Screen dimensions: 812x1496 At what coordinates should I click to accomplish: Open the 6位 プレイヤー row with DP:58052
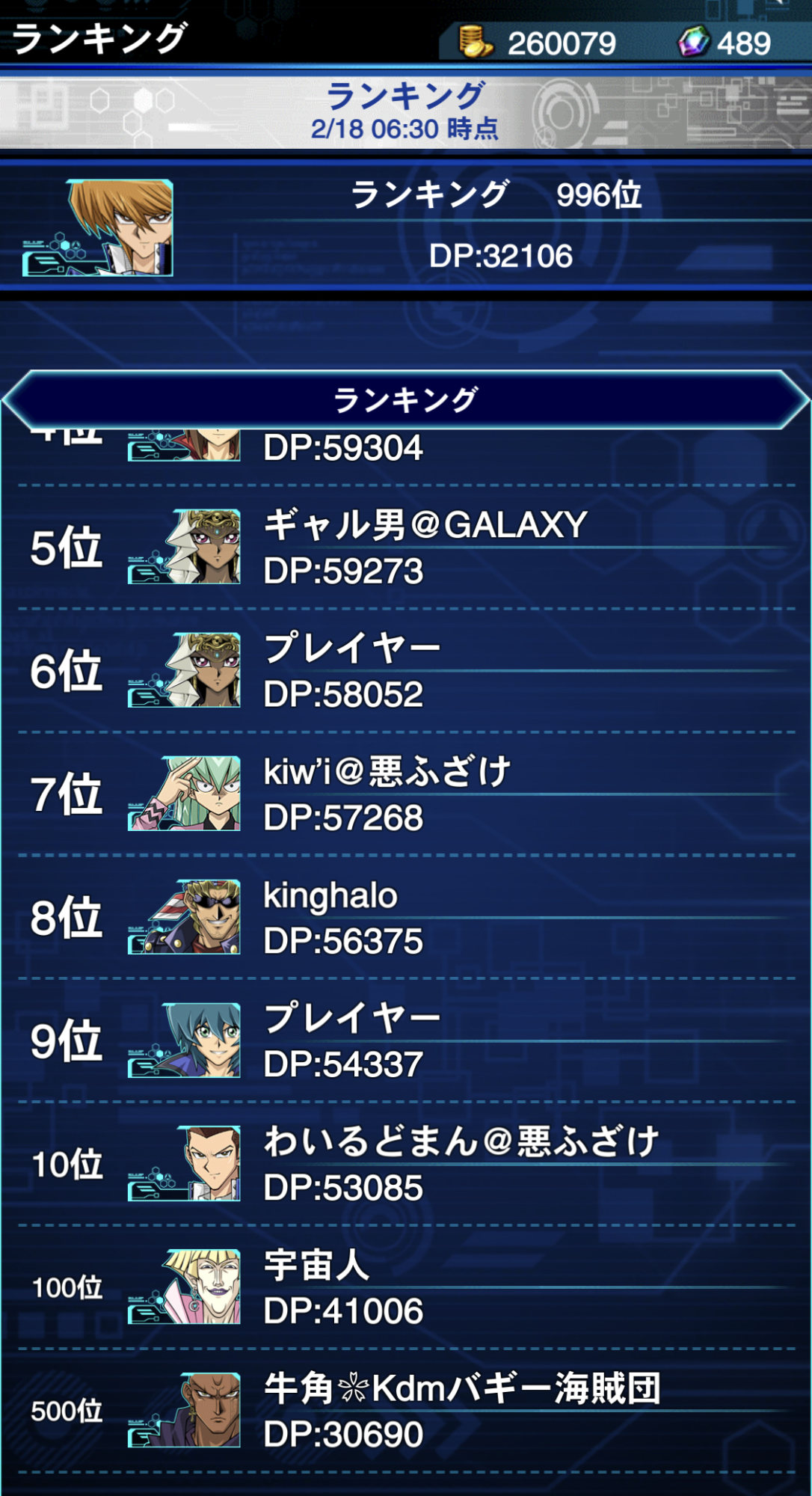[x=406, y=671]
